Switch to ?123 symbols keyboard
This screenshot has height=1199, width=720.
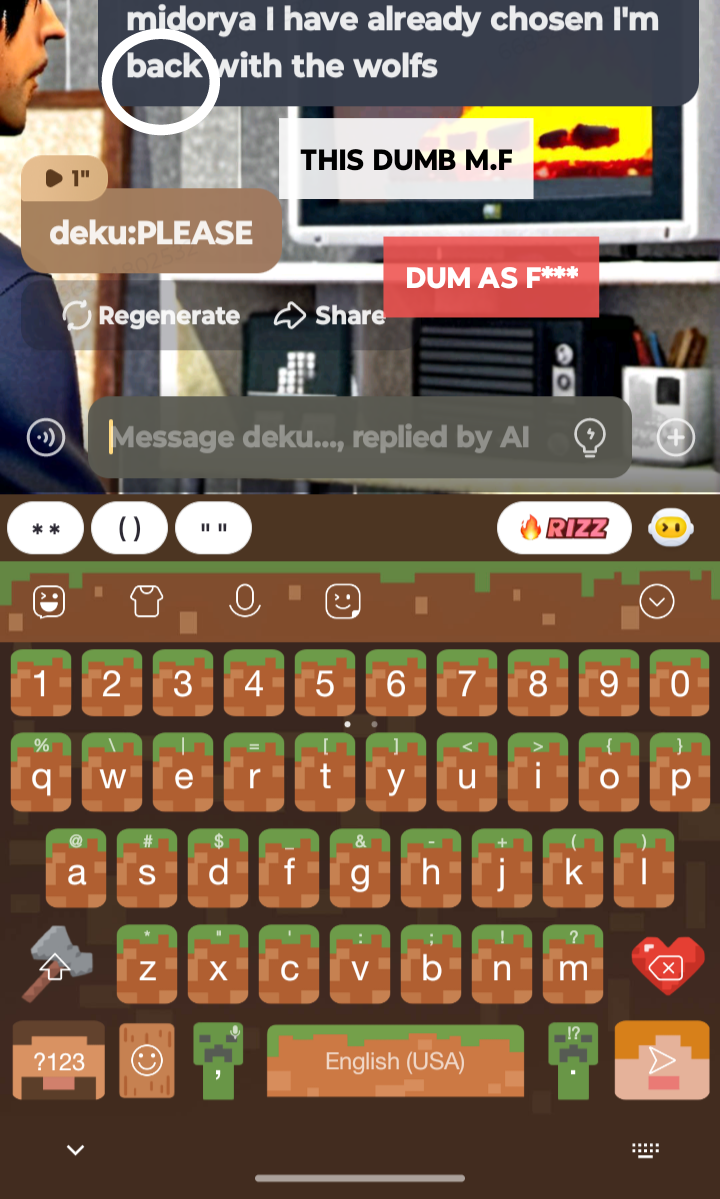pyautogui.click(x=58, y=1061)
